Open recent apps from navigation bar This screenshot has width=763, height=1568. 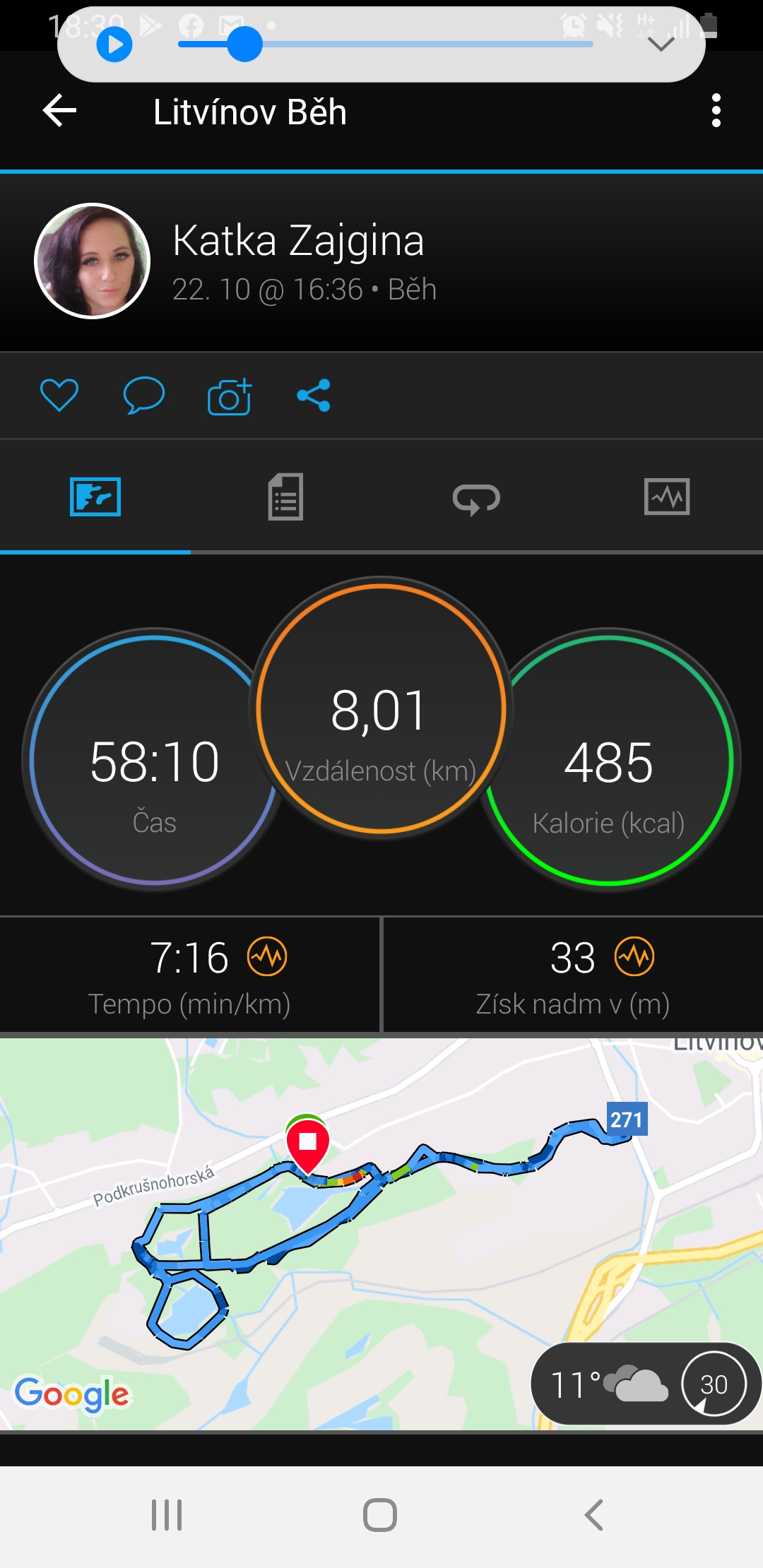167,1515
